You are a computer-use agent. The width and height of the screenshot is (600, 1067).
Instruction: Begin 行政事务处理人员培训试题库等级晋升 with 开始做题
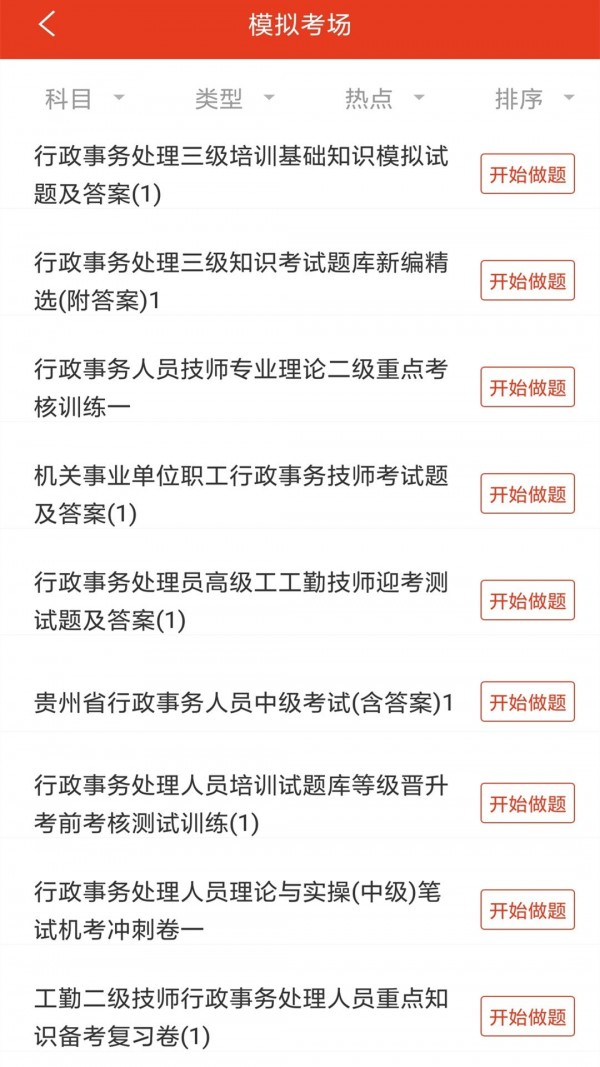click(528, 804)
